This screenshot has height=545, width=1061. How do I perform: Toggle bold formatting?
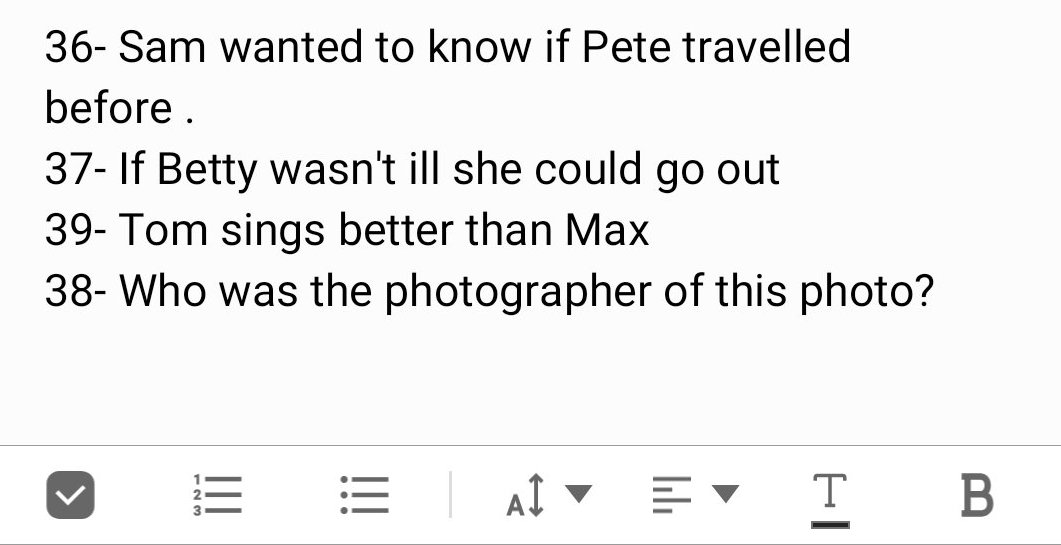(977, 495)
